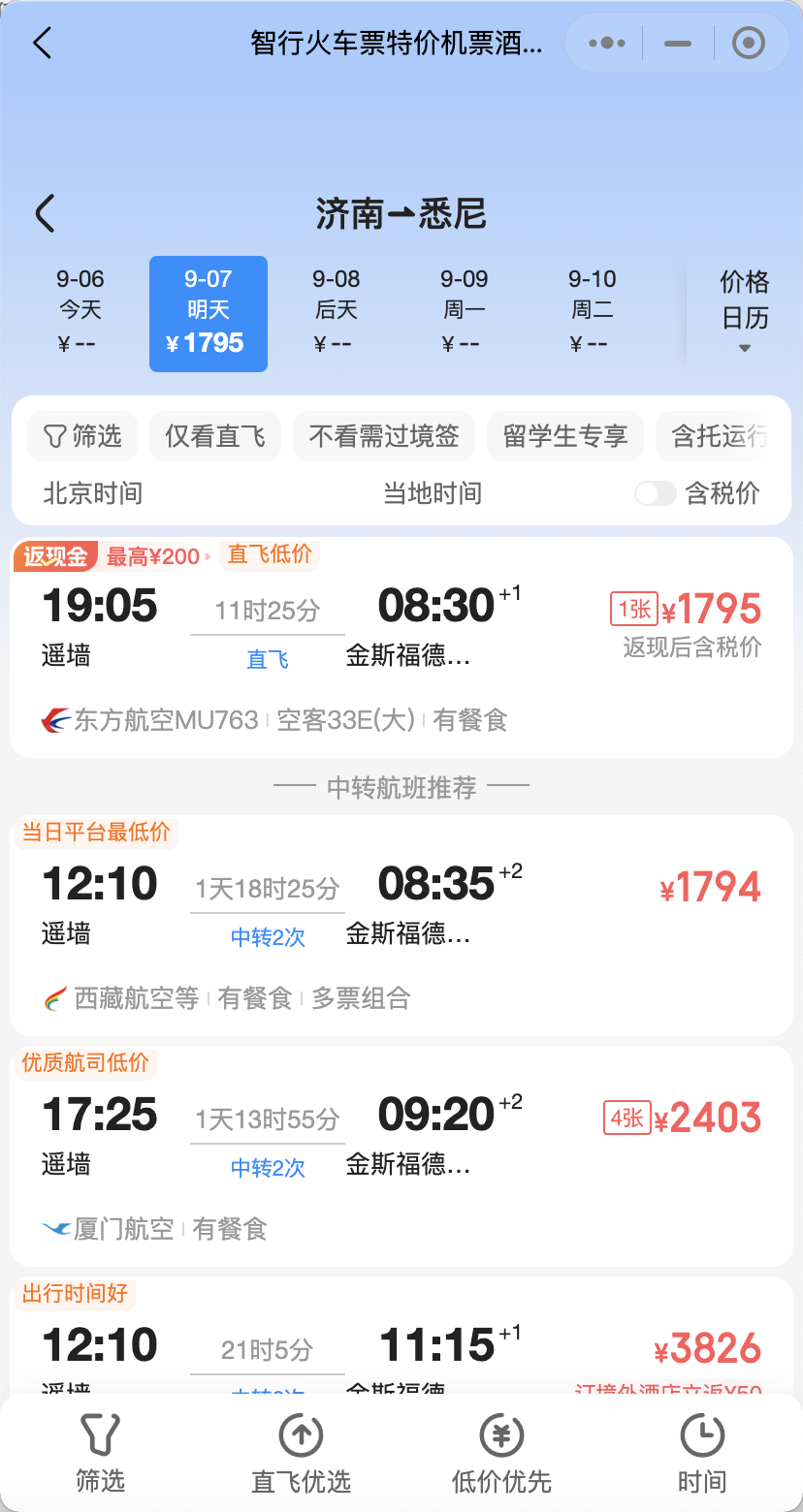Go back from the mini program page
Screen dimensions: 803x1512
(42, 44)
